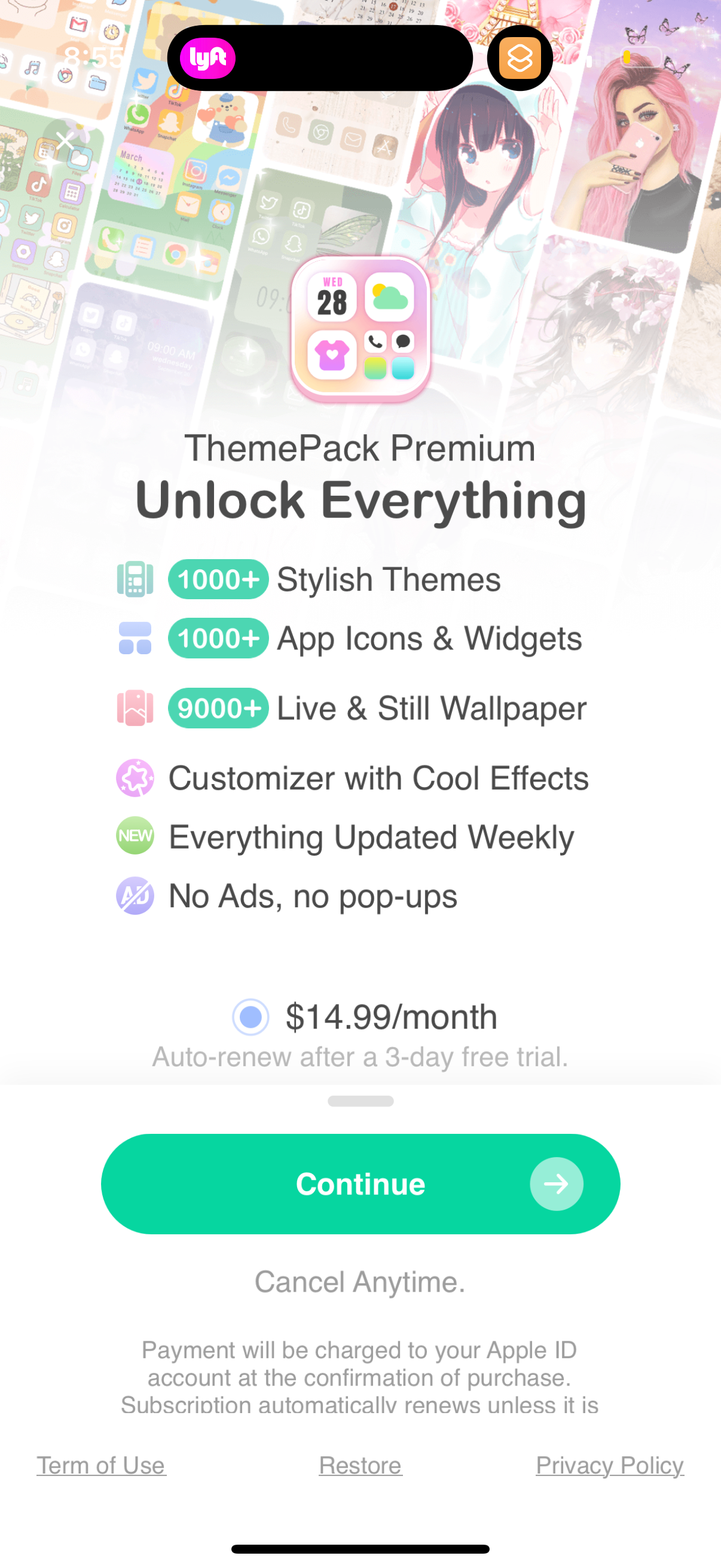
Task: Tap the pink wallpaper icon for Live Wallpaper
Action: [135, 707]
